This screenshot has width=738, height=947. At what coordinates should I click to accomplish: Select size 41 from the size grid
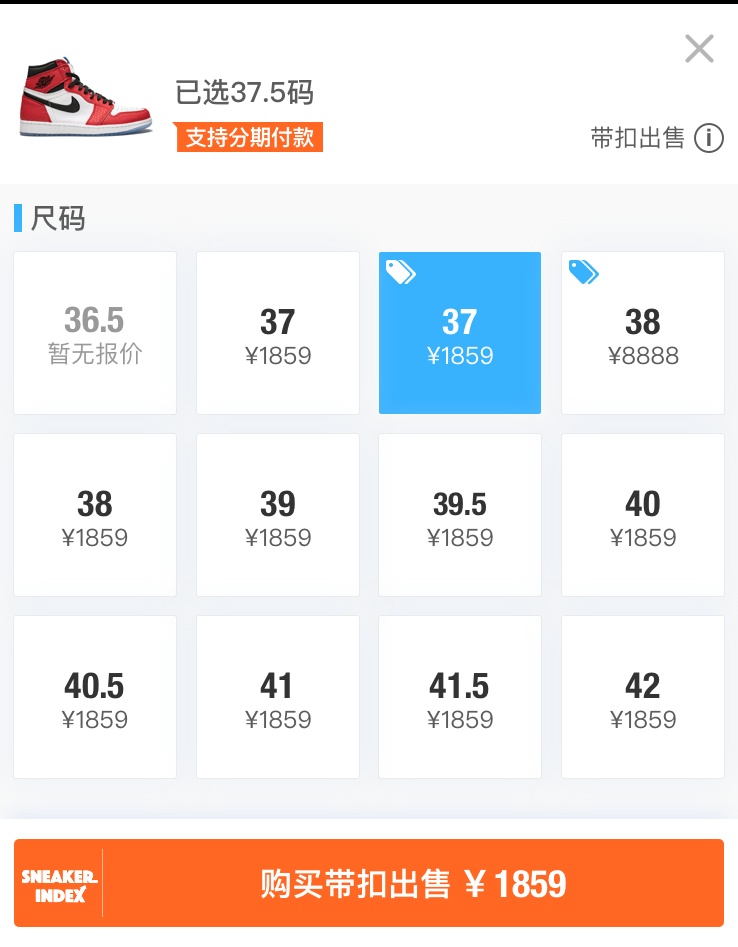(x=277, y=696)
